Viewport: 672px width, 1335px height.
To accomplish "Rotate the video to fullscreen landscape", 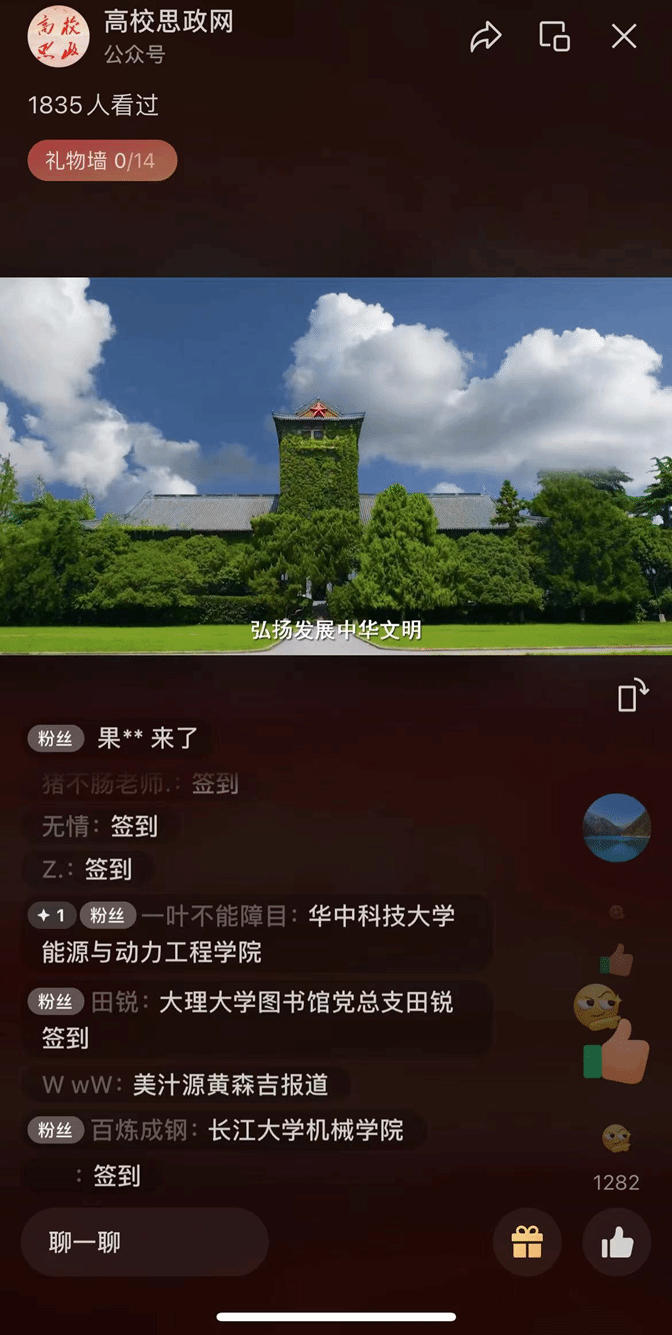I will [633, 695].
